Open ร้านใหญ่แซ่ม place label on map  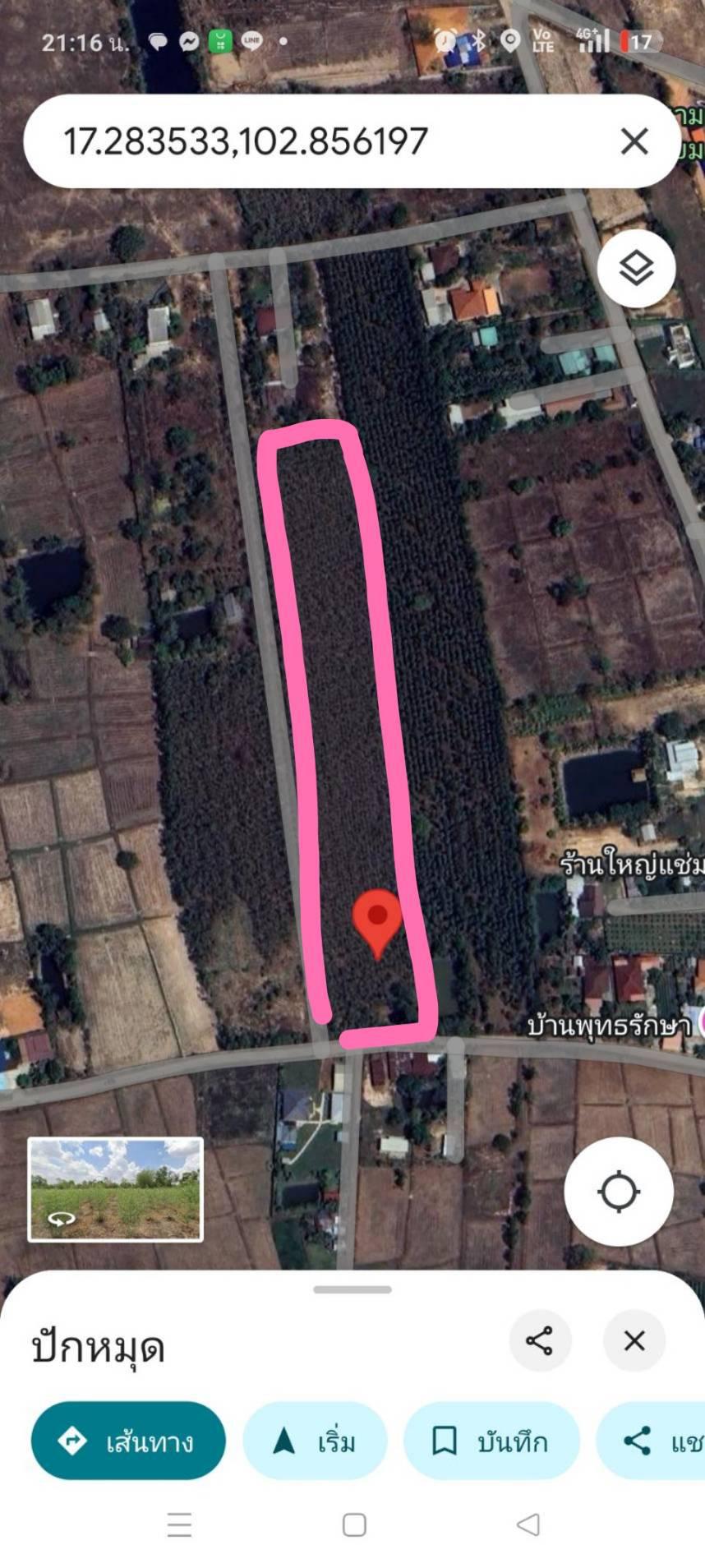click(x=631, y=865)
